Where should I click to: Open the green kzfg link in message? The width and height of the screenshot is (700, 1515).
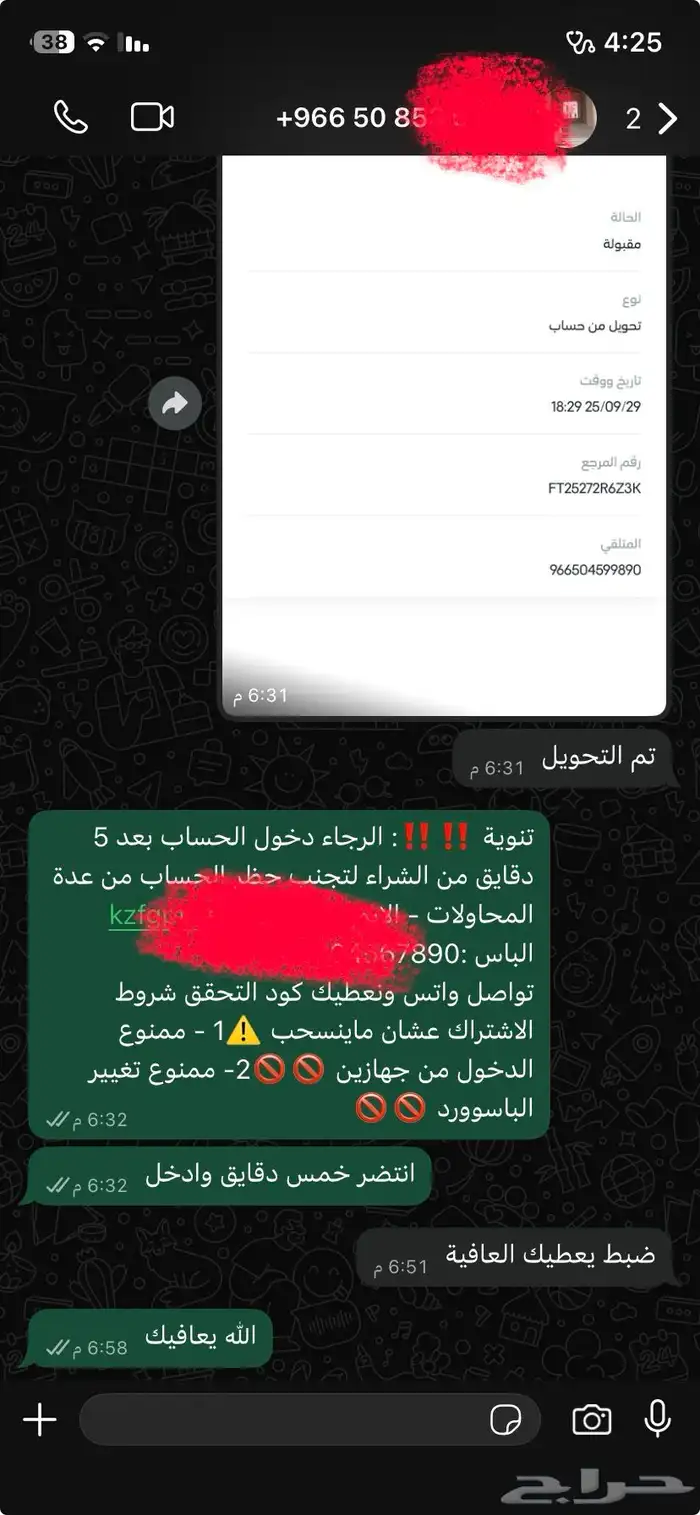131,914
